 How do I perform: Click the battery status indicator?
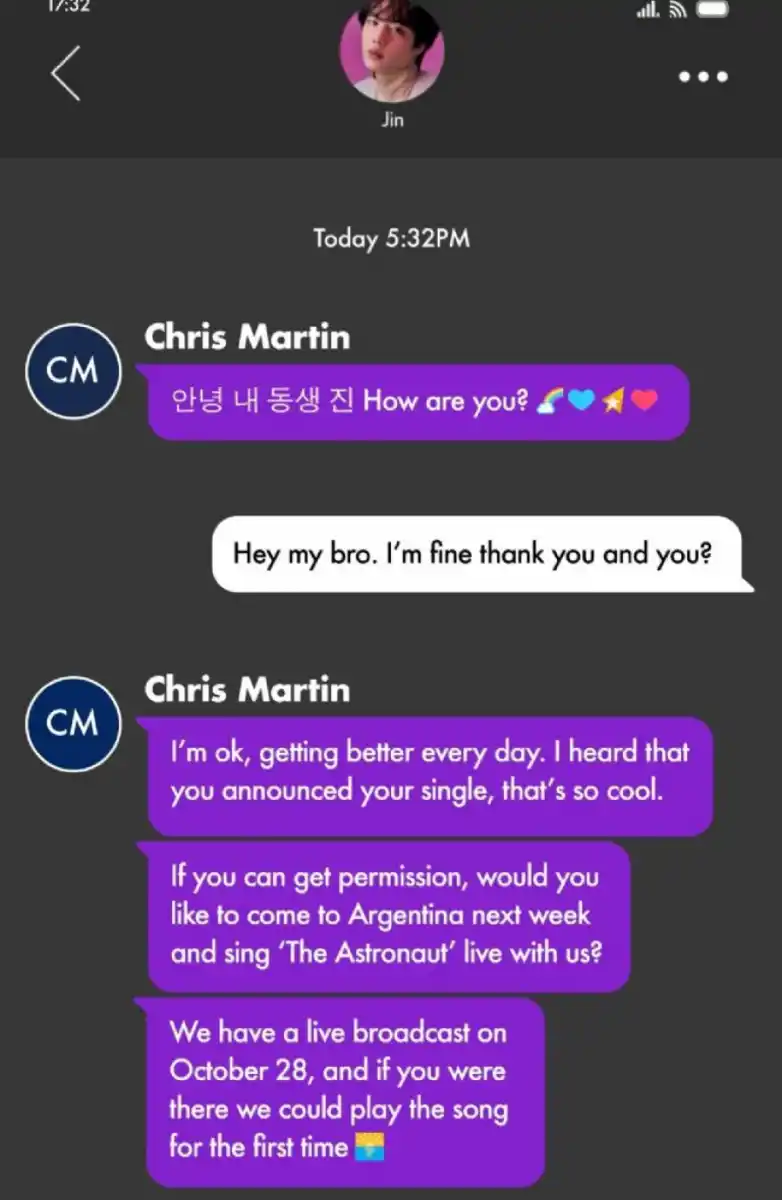point(712,12)
